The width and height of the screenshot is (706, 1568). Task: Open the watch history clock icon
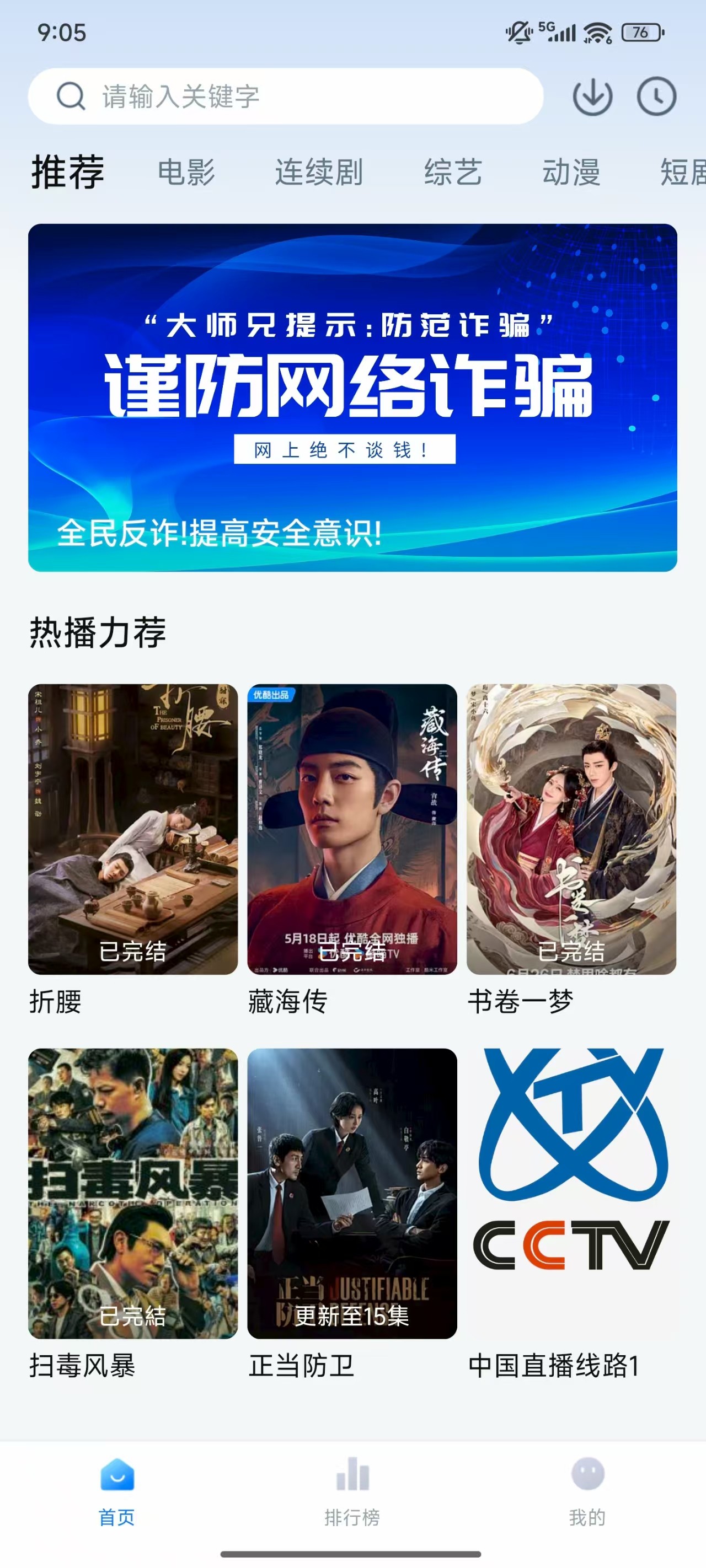coord(656,96)
